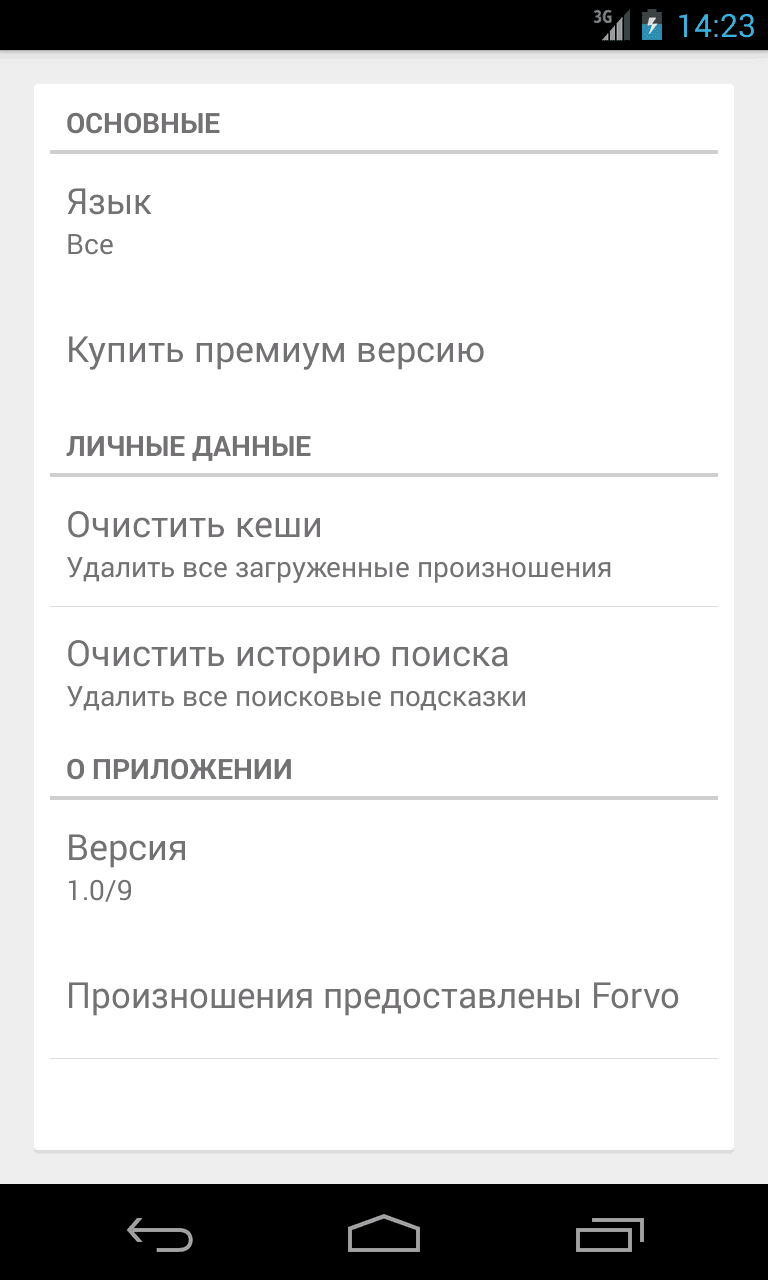Tap Очистить кеши to delete pronunciations

[x=384, y=544]
